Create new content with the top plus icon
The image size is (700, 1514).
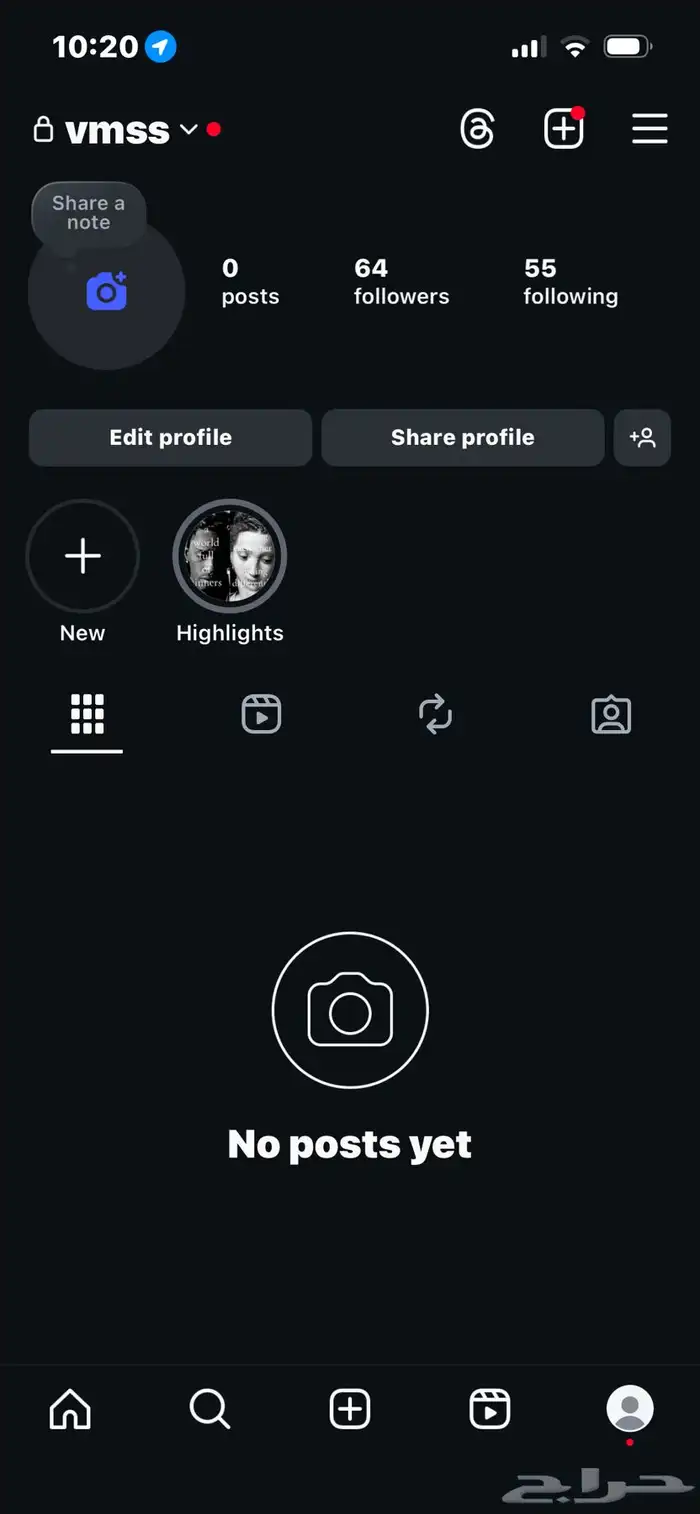[x=563, y=130]
